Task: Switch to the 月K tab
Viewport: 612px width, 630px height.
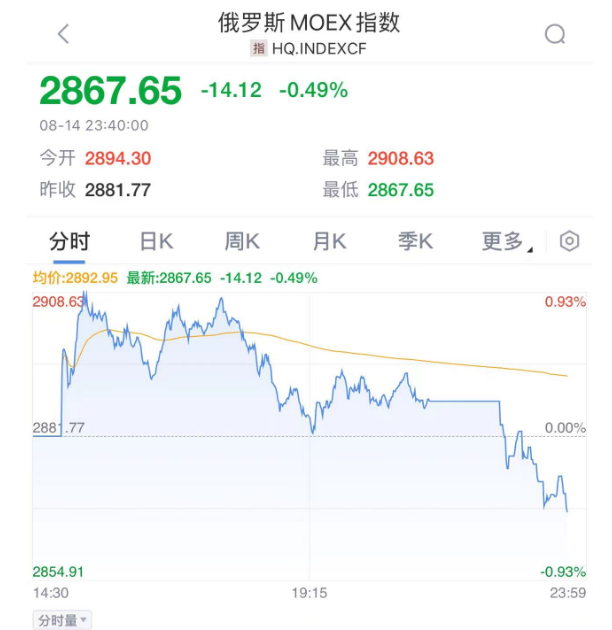Action: [329, 241]
